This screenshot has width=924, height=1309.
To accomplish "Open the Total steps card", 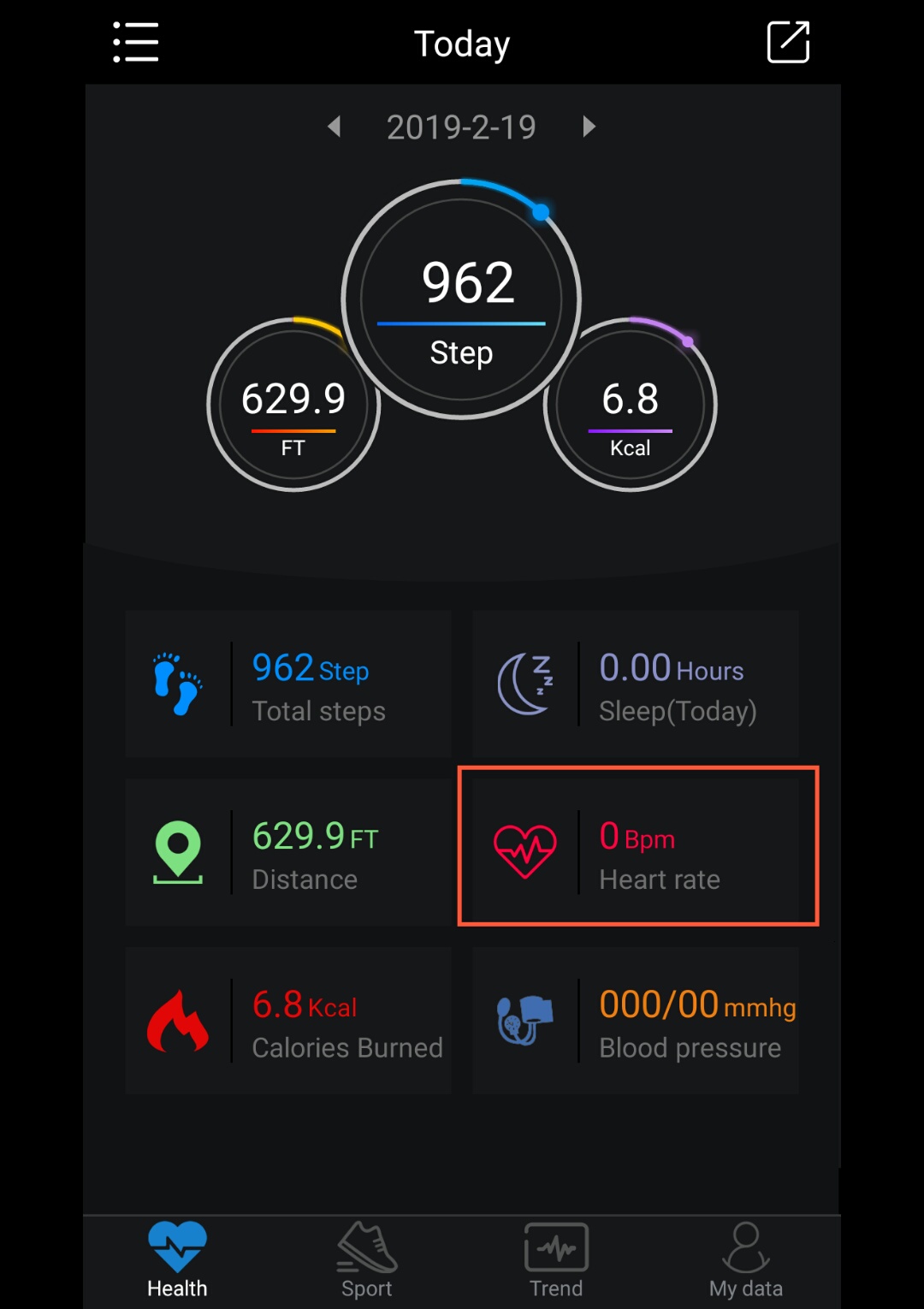I will click(288, 684).
